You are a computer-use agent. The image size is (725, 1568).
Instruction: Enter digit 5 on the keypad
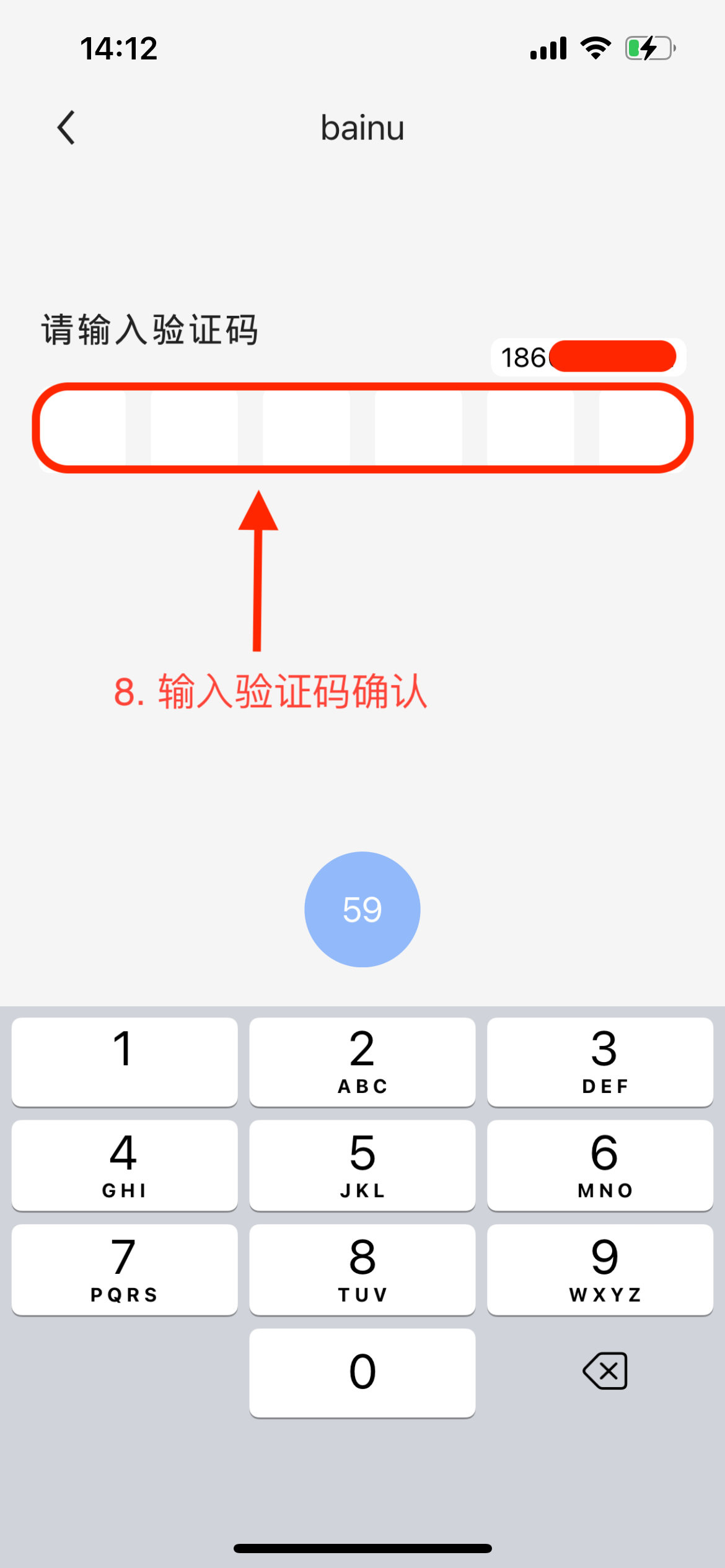(x=362, y=1165)
